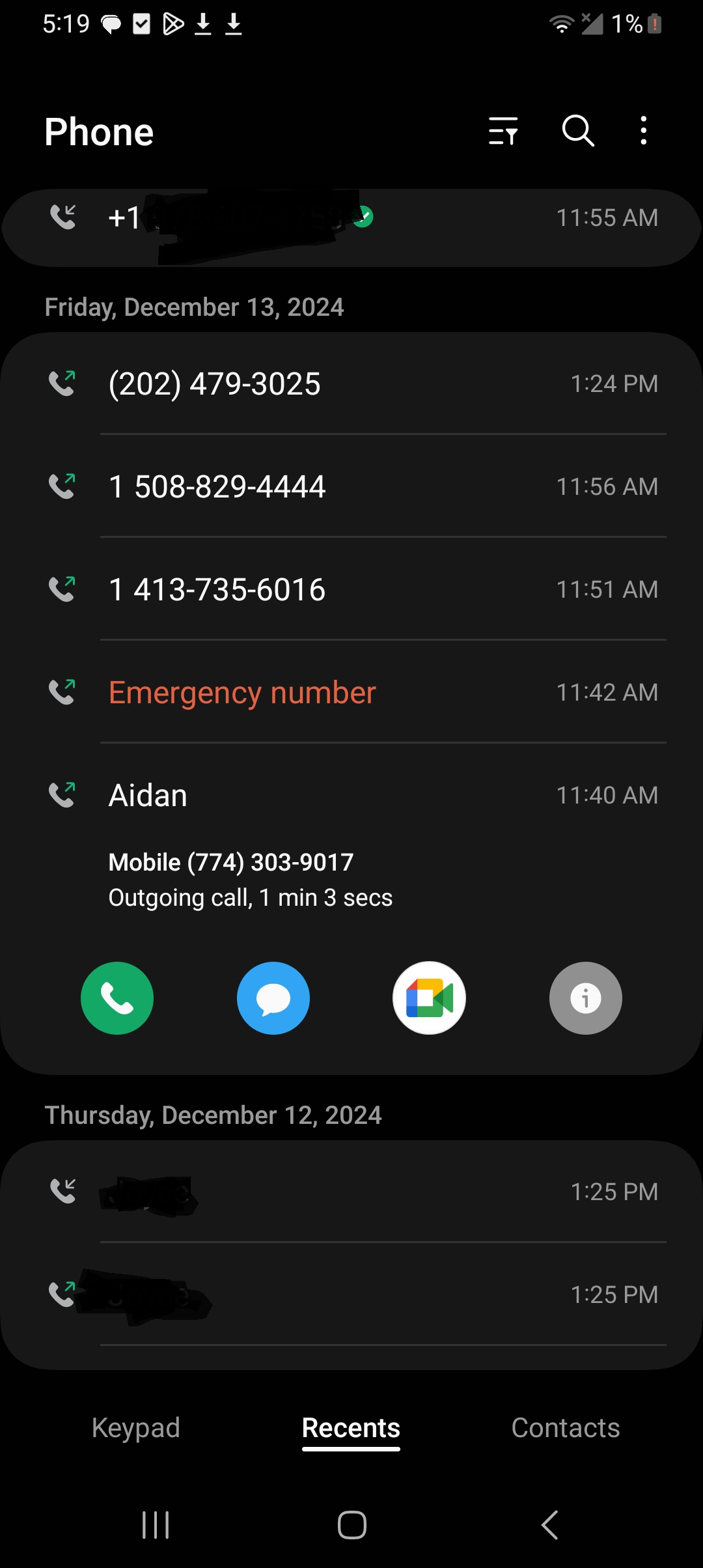View Aidan's contact info details
The height and width of the screenshot is (1568, 703).
pos(586,998)
